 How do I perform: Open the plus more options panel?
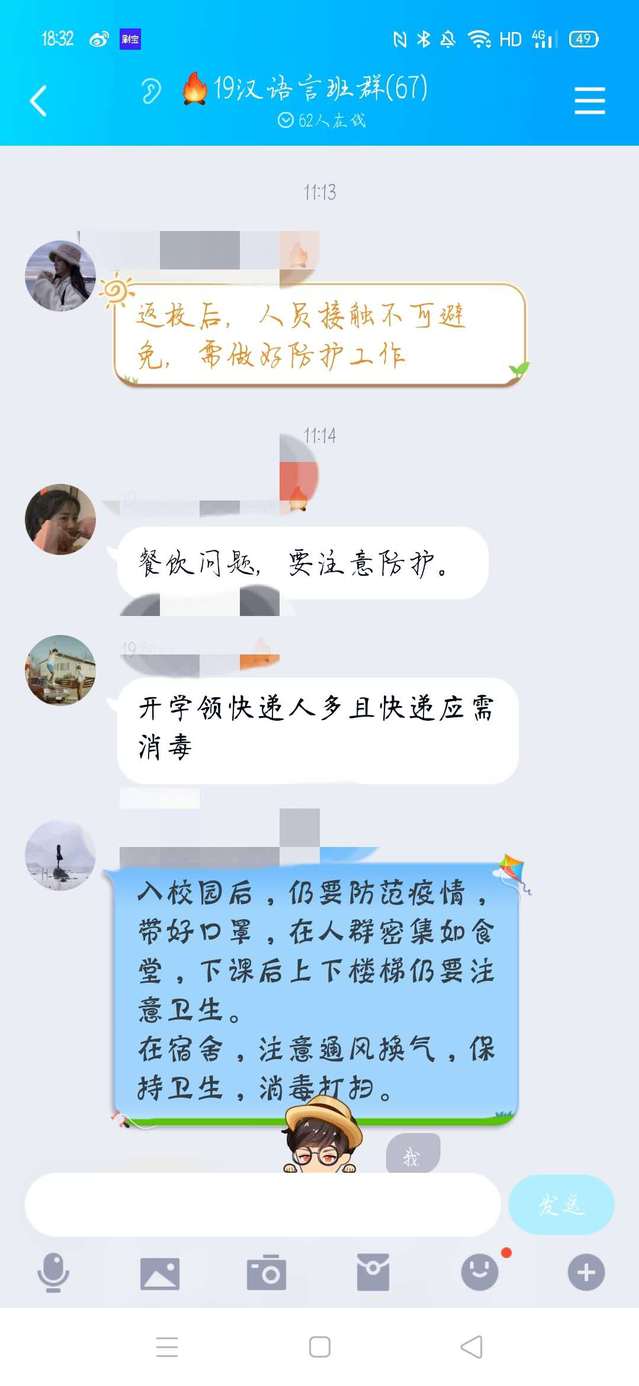click(x=586, y=1273)
